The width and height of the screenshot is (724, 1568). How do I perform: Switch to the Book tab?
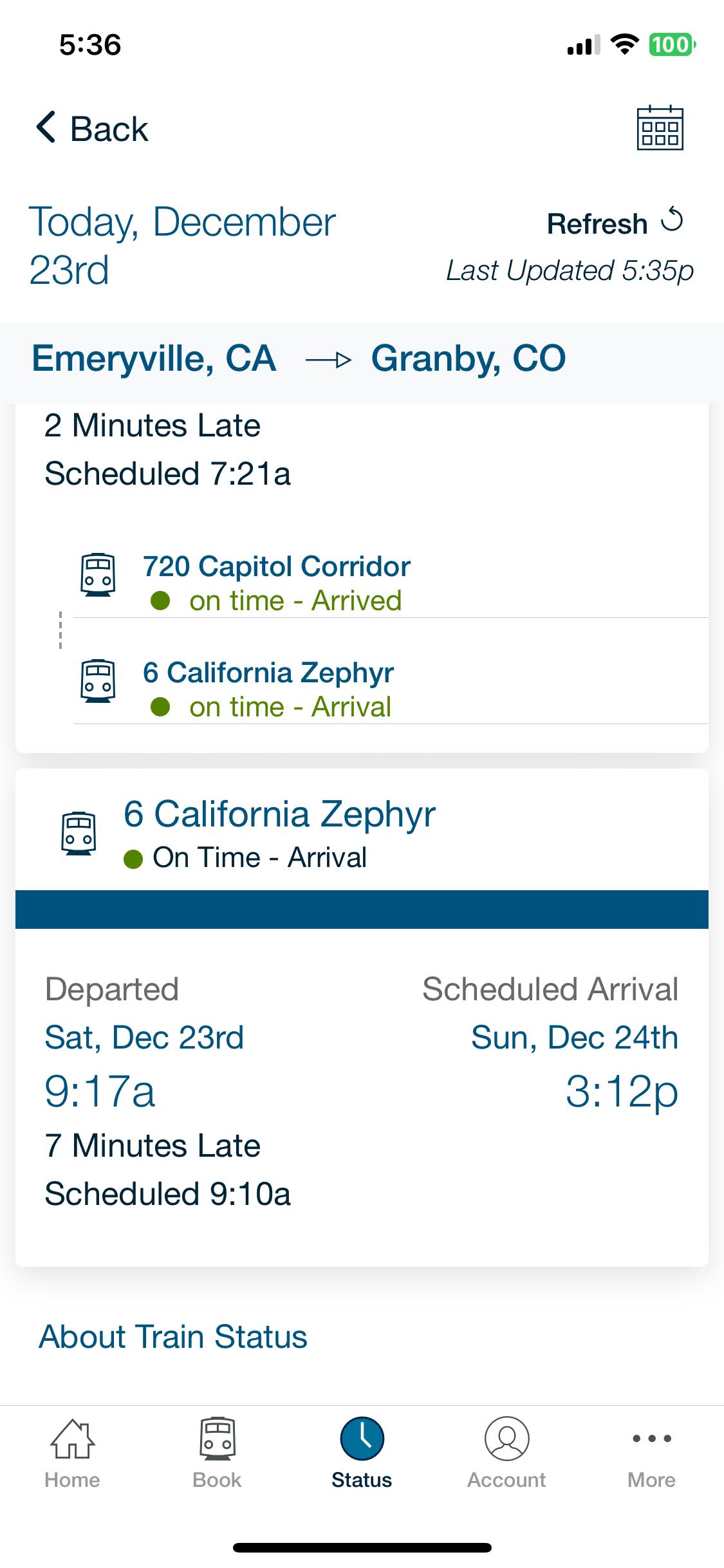[217, 1453]
